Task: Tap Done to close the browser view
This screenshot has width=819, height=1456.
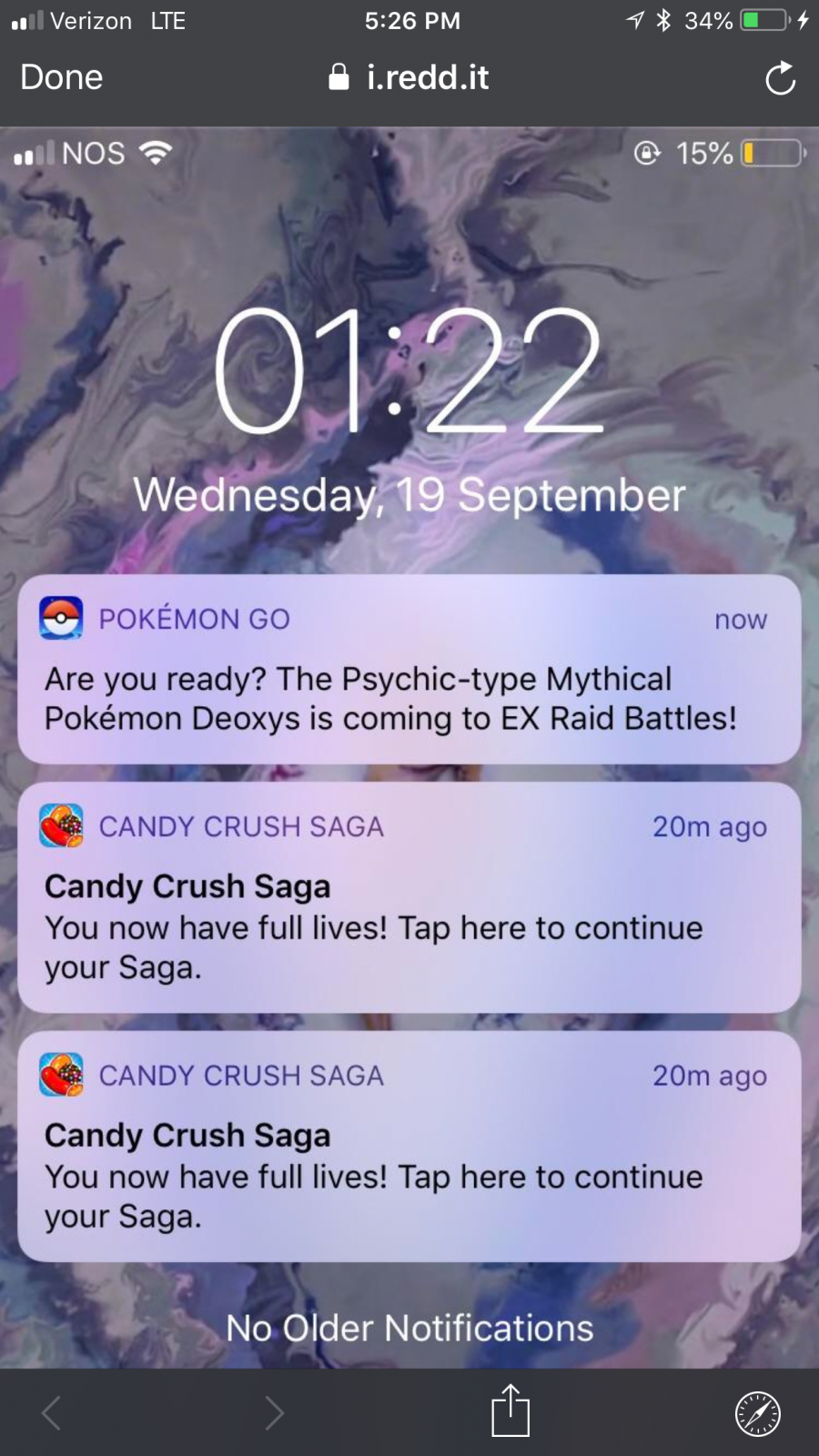Action: point(61,78)
